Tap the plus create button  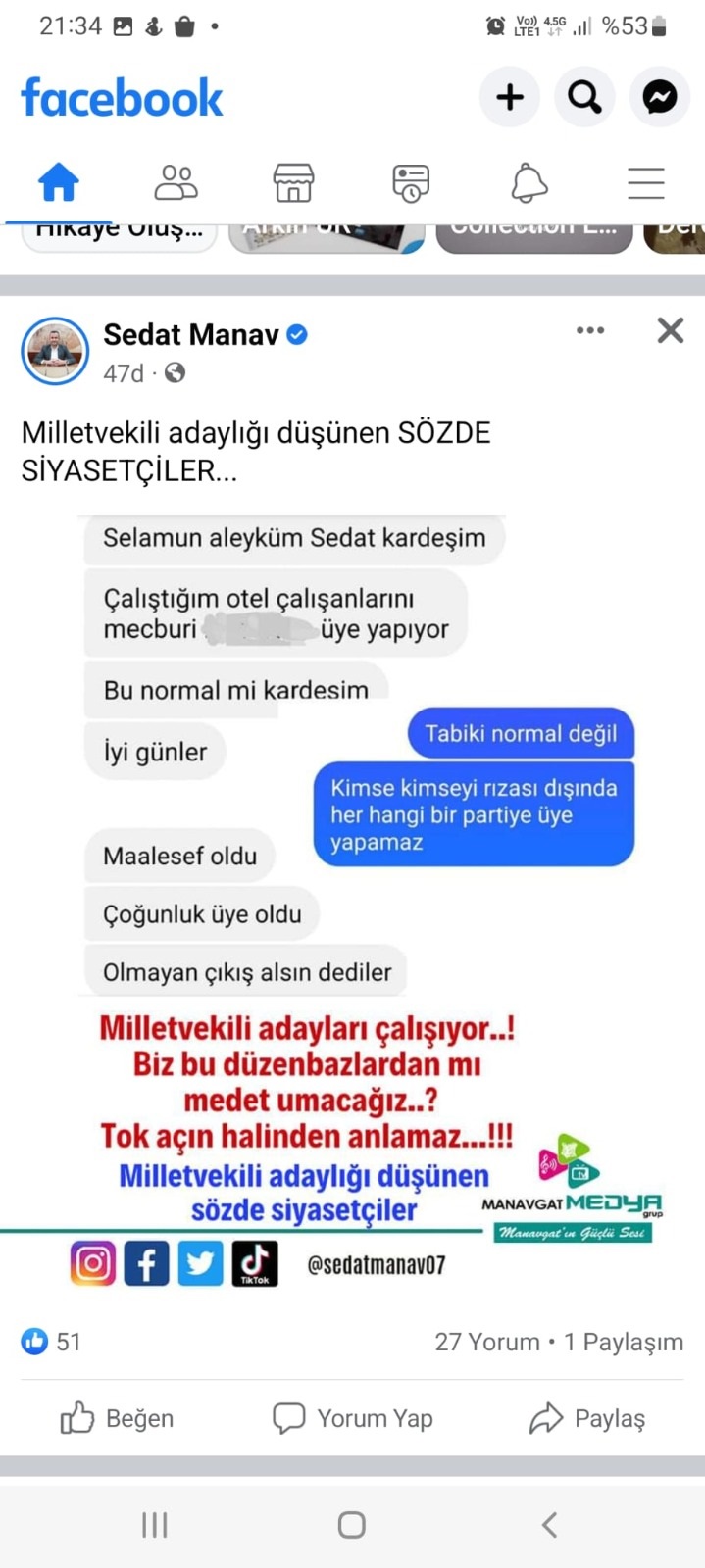pyautogui.click(x=509, y=97)
